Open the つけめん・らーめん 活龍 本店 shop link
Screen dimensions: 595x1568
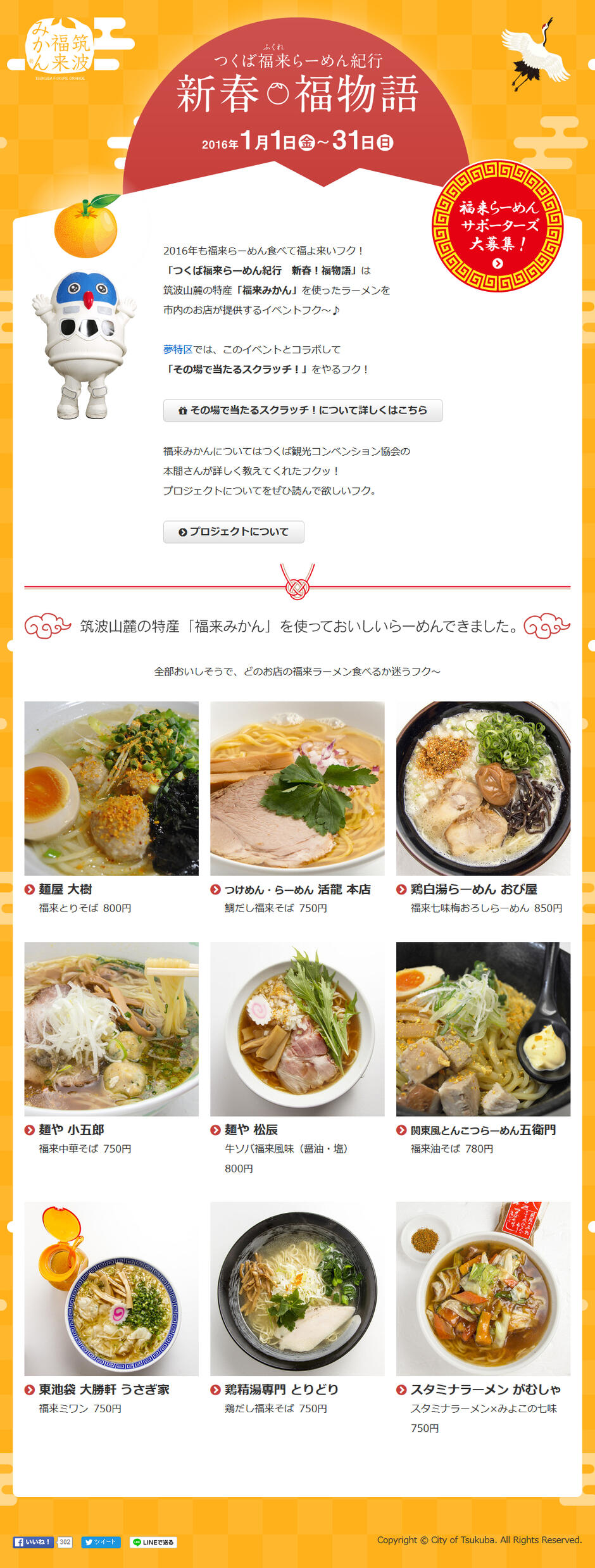[297, 889]
